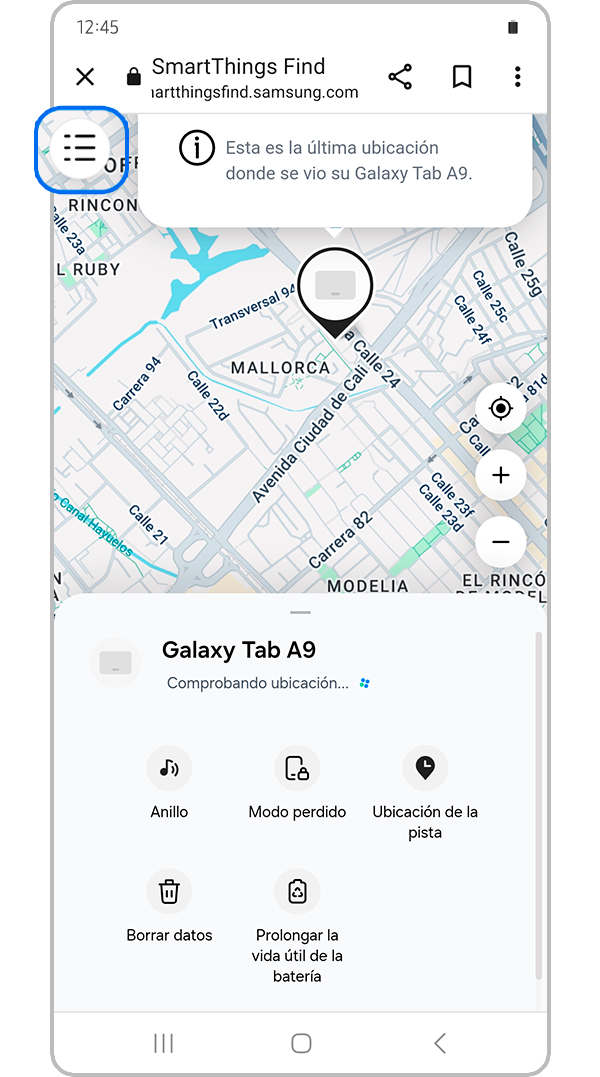Enable Prolongar la vida útil de la batería
The height and width of the screenshot is (1077, 600).
coord(297,892)
